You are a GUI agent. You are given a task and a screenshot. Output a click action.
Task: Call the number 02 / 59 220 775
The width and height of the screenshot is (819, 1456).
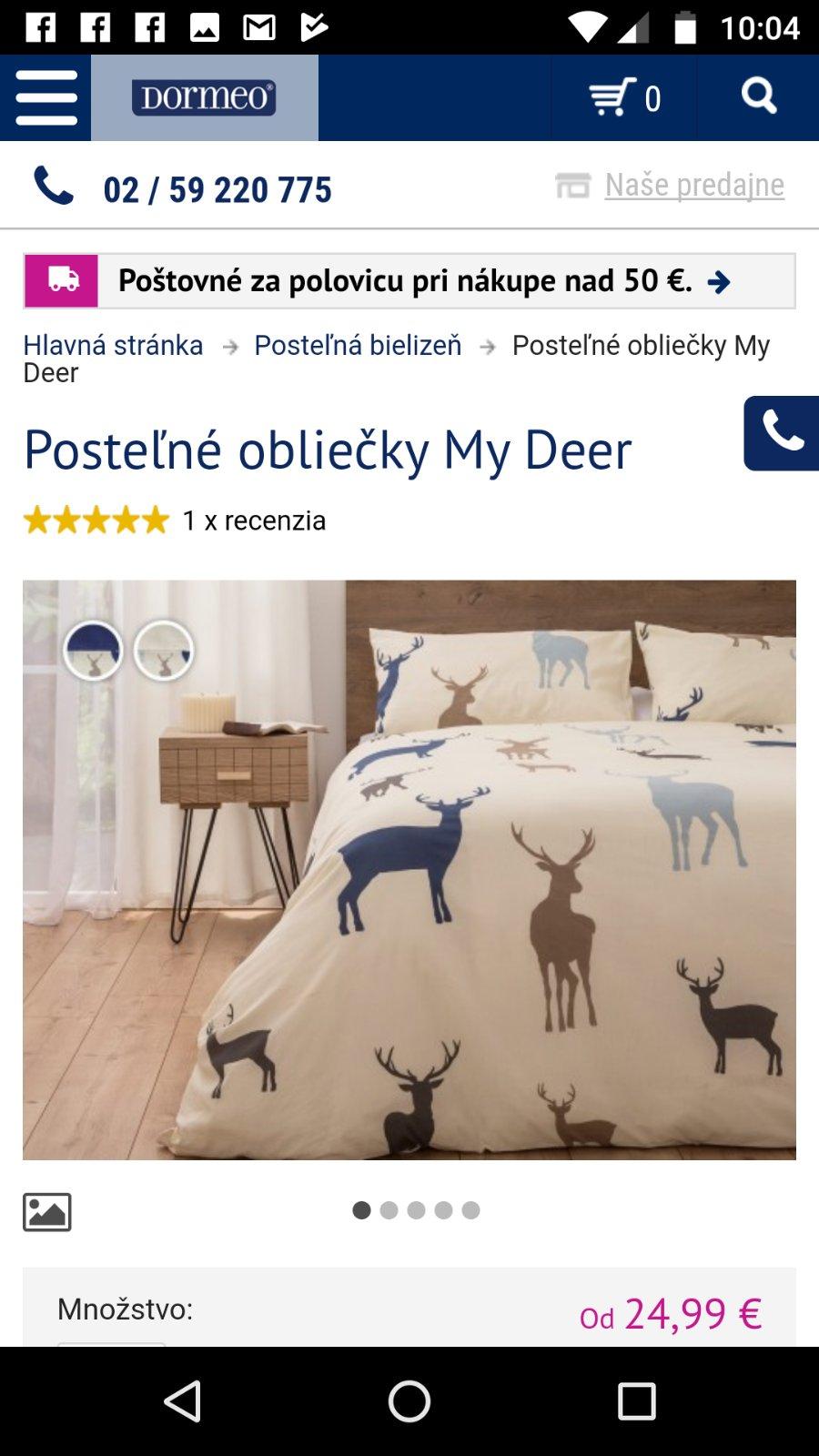point(217,189)
